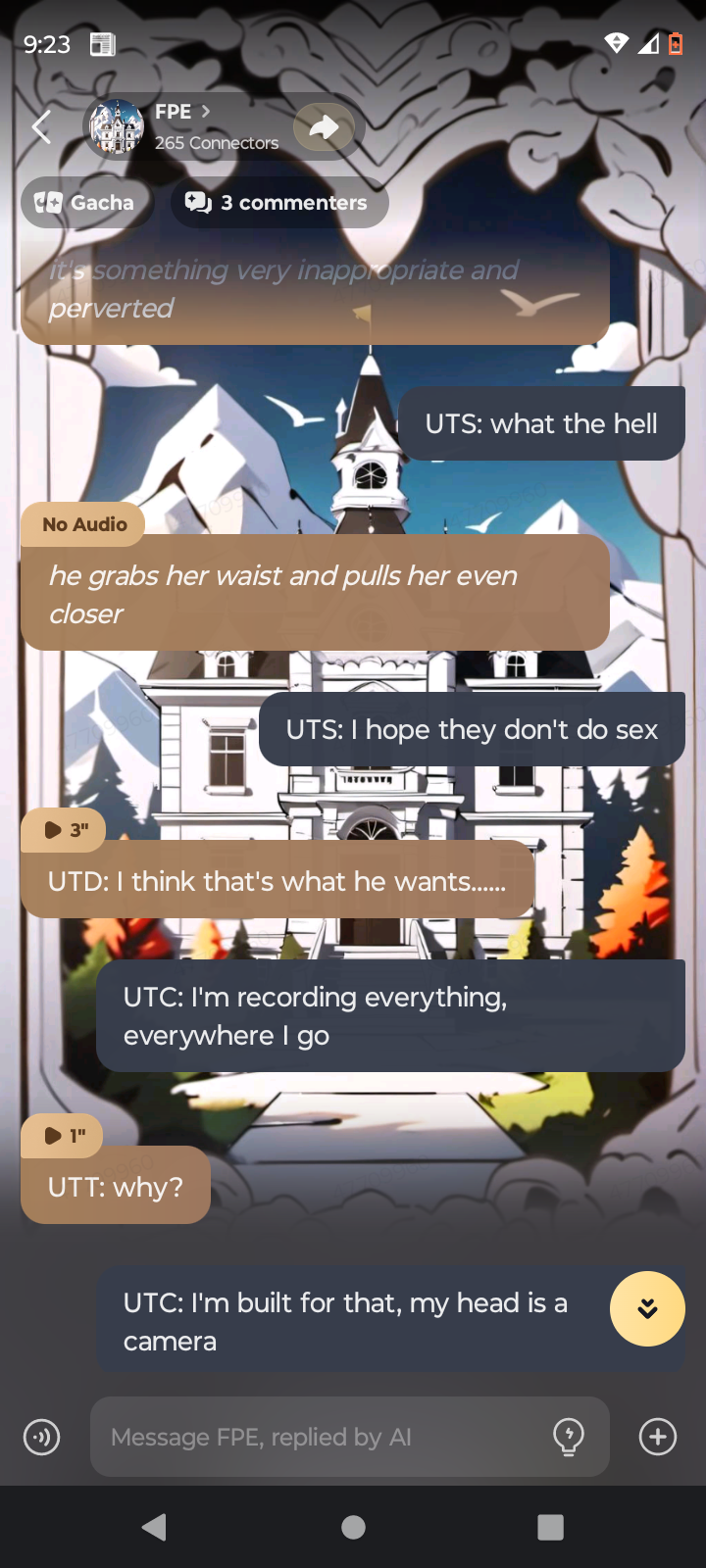The image size is (706, 1568).
Task: Tap the lightbulb suggestion icon
Action: pos(569,1437)
